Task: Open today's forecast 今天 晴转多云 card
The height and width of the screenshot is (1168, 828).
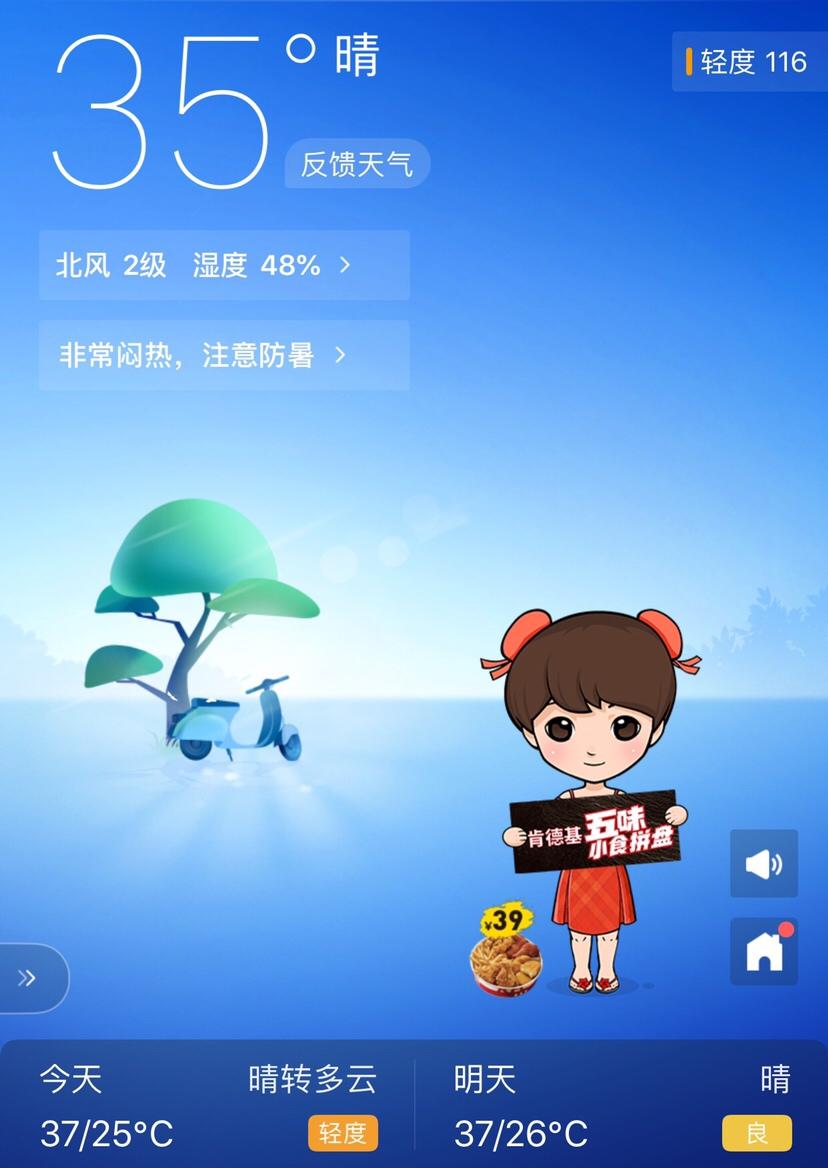Action: [x=208, y=1106]
